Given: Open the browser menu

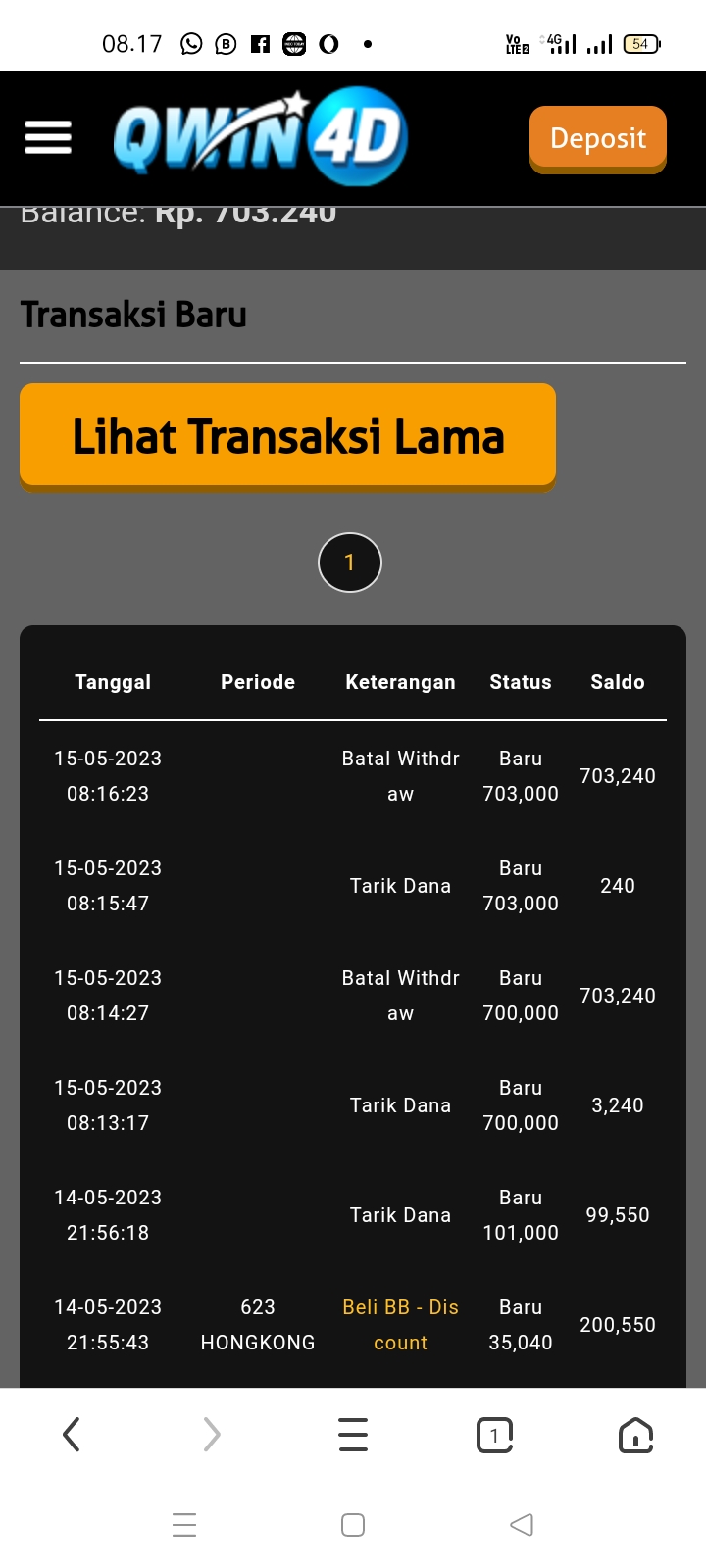Looking at the screenshot, I should point(353,1435).
